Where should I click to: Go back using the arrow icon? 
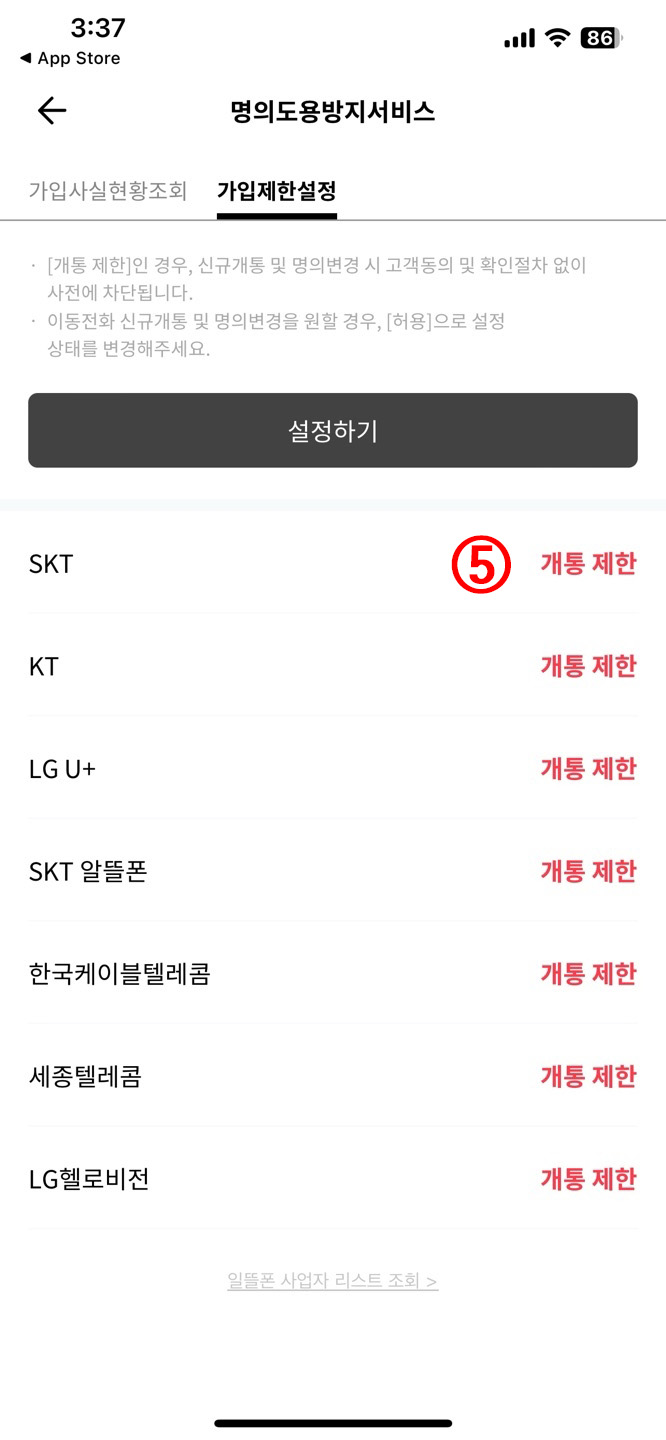pyautogui.click(x=52, y=111)
